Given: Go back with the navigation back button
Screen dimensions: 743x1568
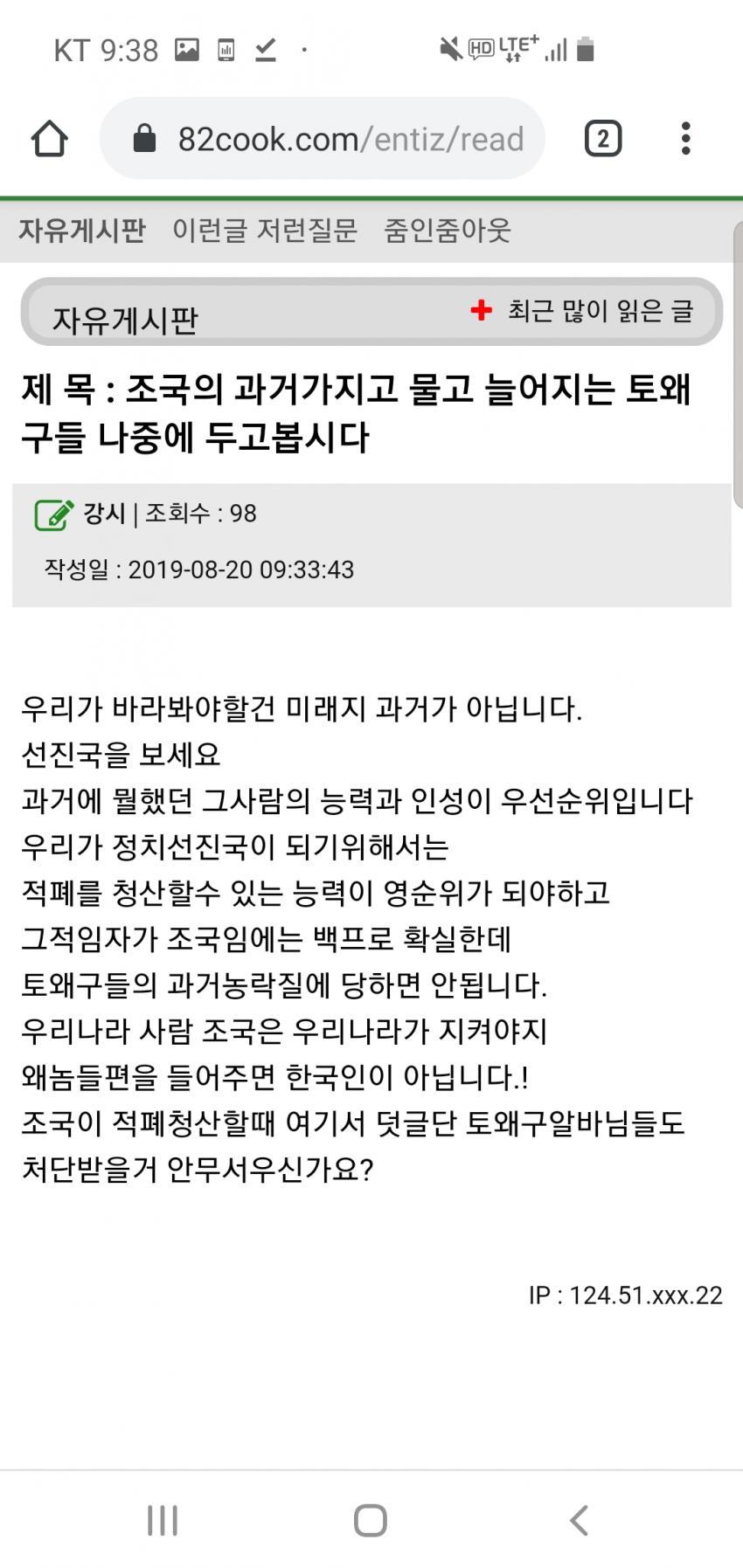Looking at the screenshot, I should coord(579,1520).
